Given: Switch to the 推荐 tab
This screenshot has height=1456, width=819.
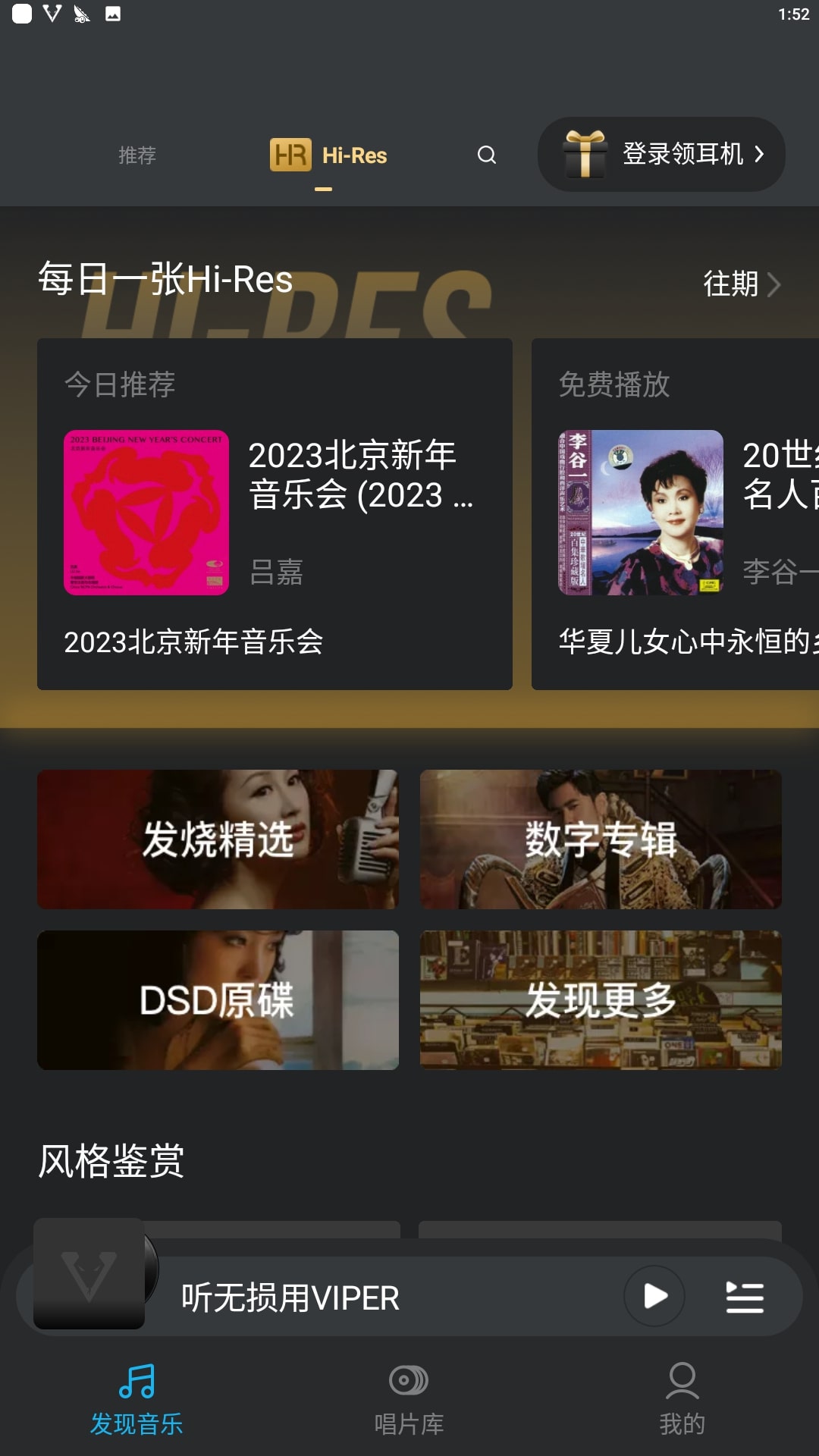Looking at the screenshot, I should click(x=137, y=155).
